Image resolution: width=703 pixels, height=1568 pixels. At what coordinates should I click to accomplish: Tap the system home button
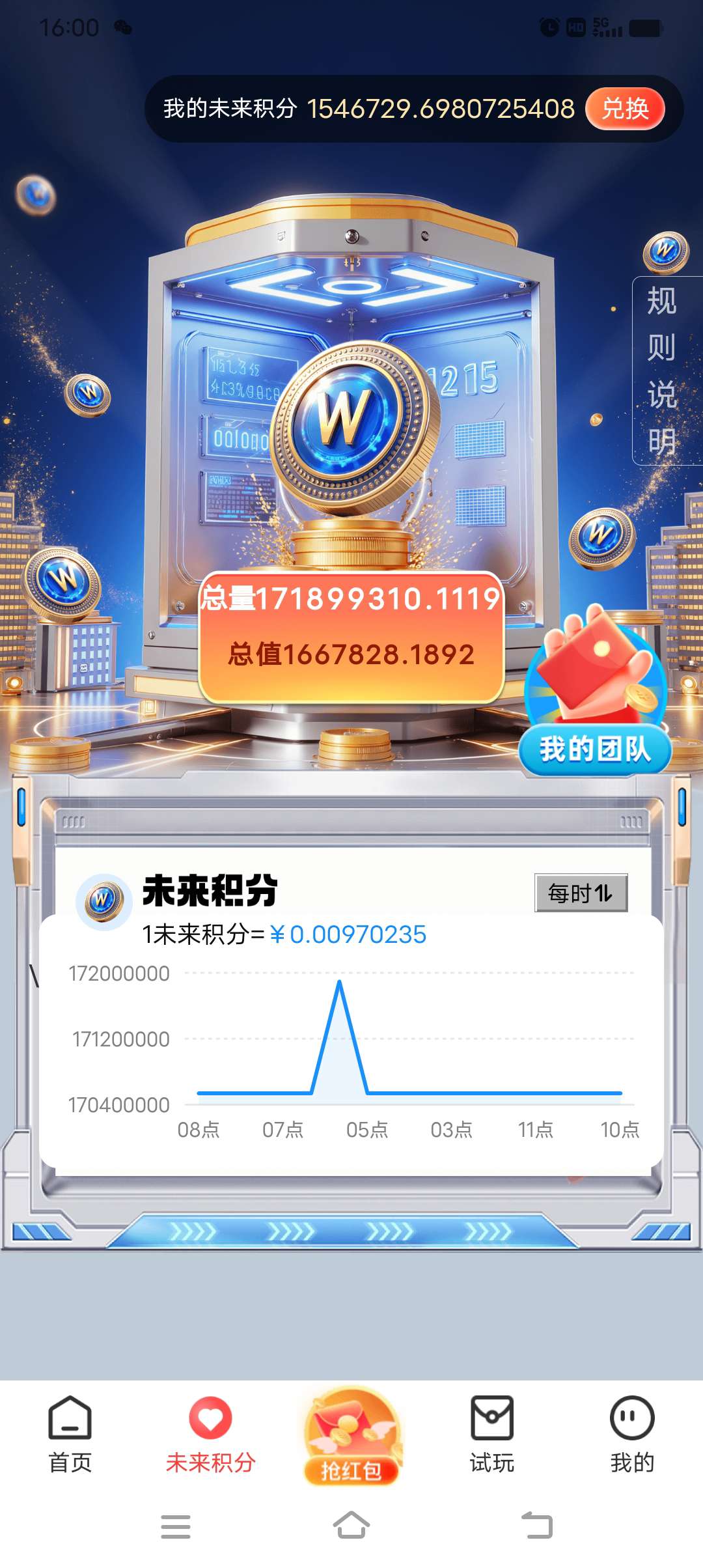pyautogui.click(x=351, y=1526)
